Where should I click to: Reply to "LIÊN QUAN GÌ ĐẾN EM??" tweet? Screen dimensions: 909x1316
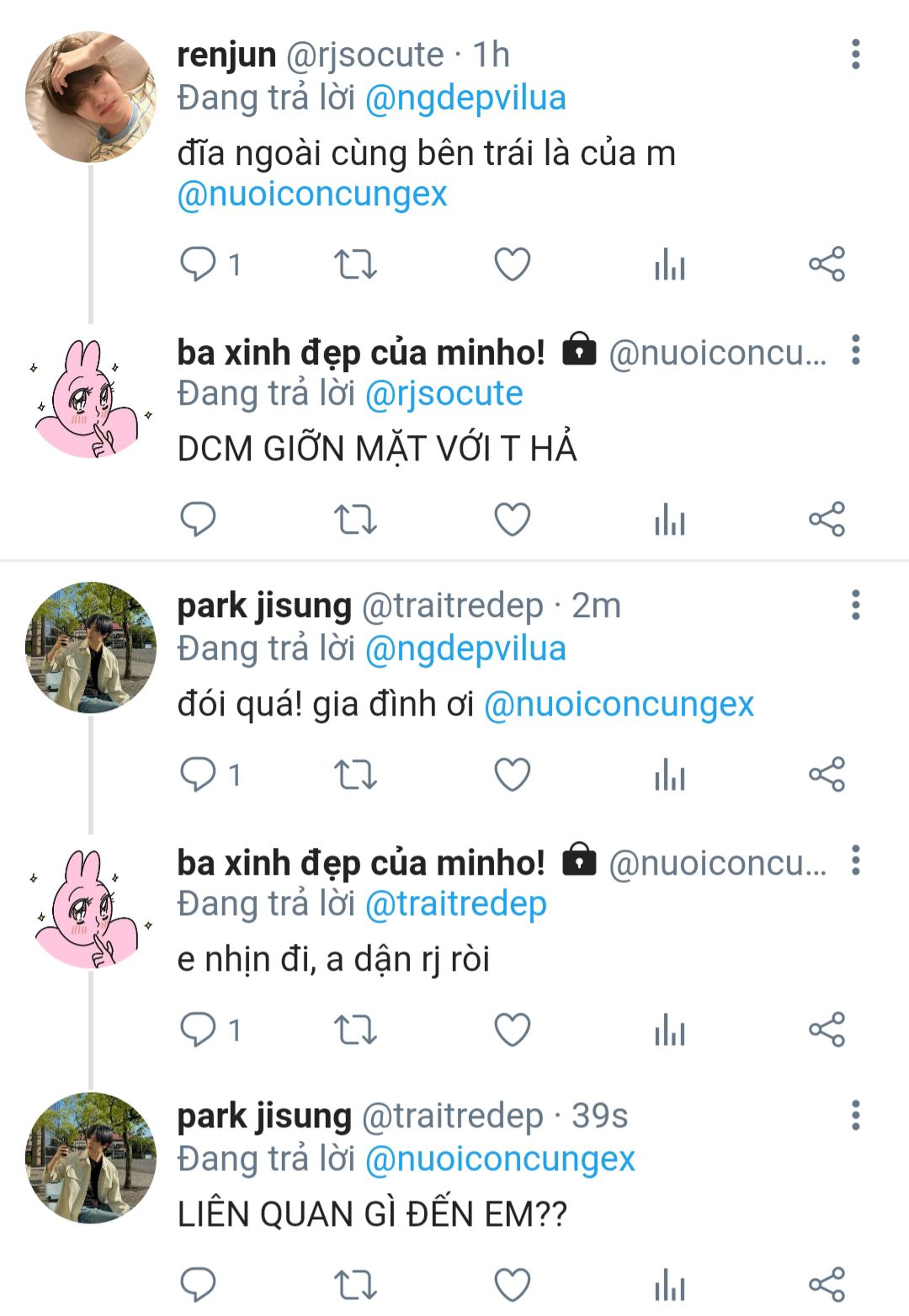pyautogui.click(x=199, y=1285)
